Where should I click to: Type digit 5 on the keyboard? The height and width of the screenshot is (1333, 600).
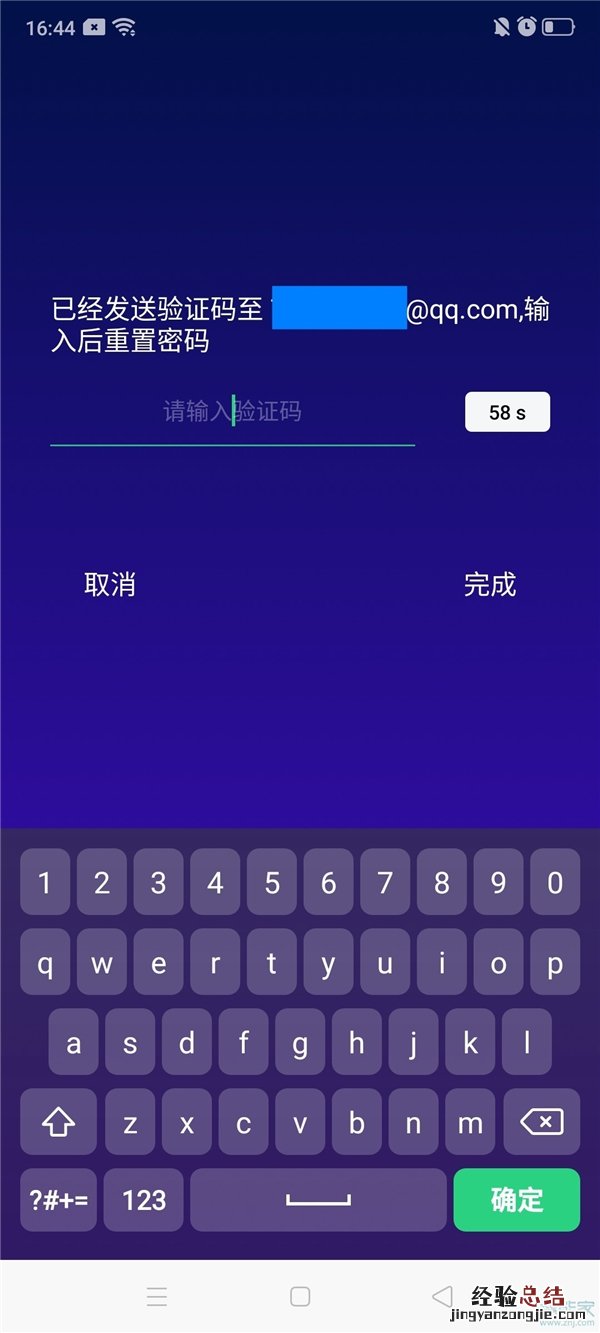tap(272, 883)
